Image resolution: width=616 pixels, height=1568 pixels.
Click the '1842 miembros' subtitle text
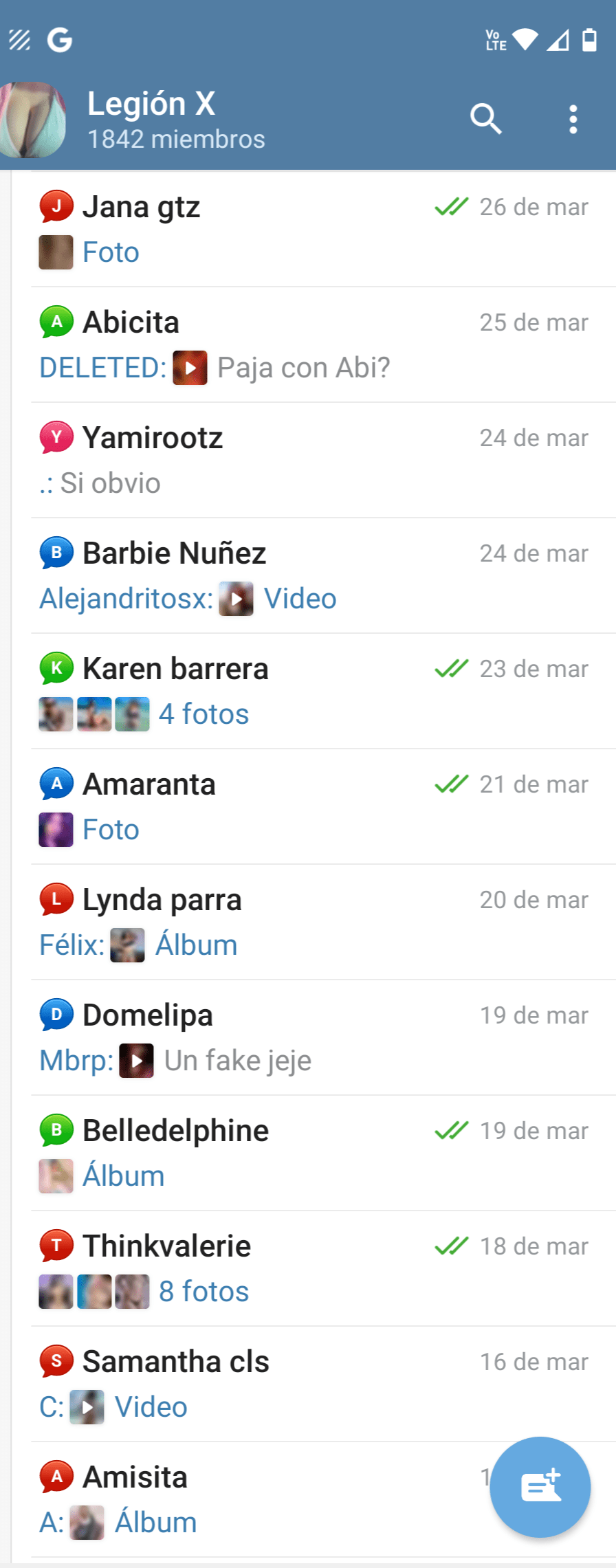coord(175,139)
